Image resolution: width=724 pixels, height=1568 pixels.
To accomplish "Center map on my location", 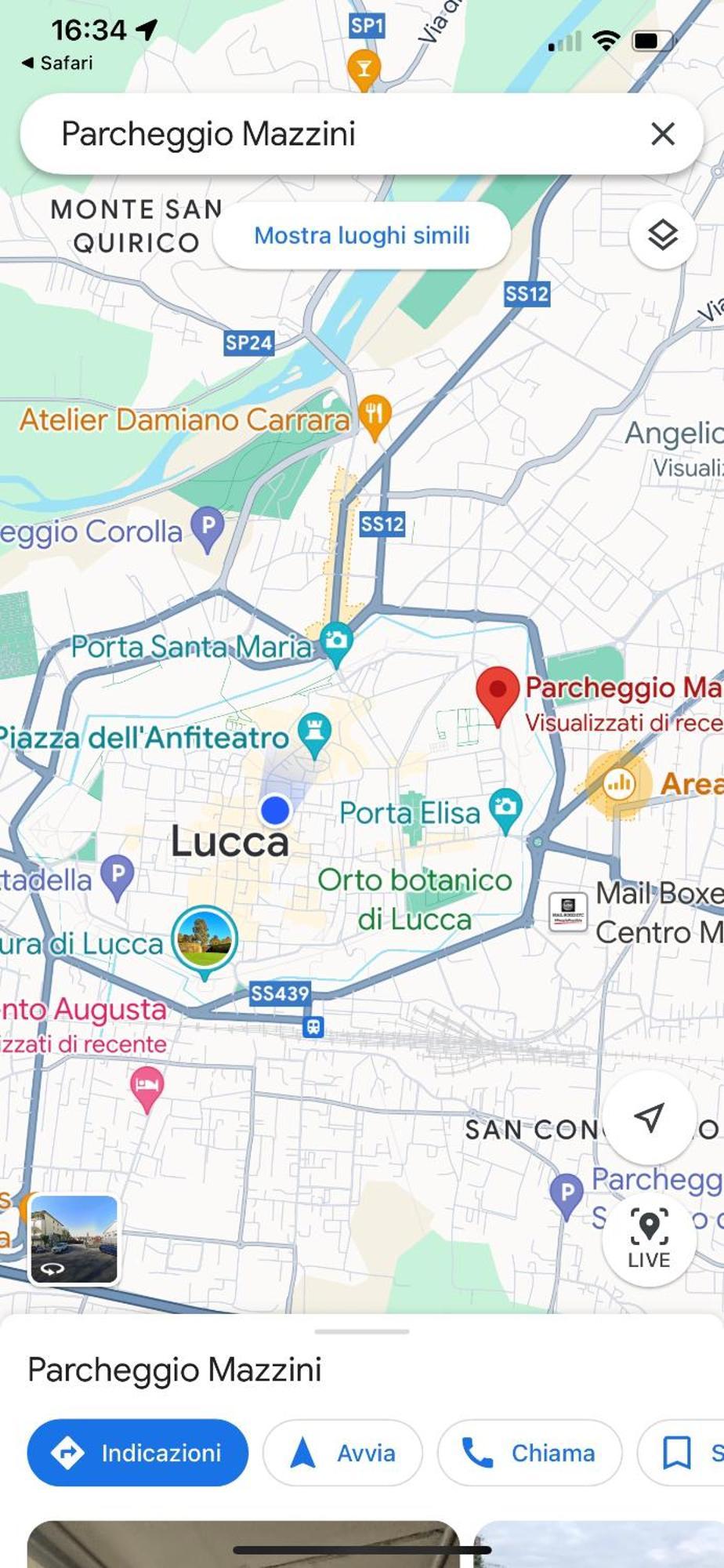I will point(649,1116).
